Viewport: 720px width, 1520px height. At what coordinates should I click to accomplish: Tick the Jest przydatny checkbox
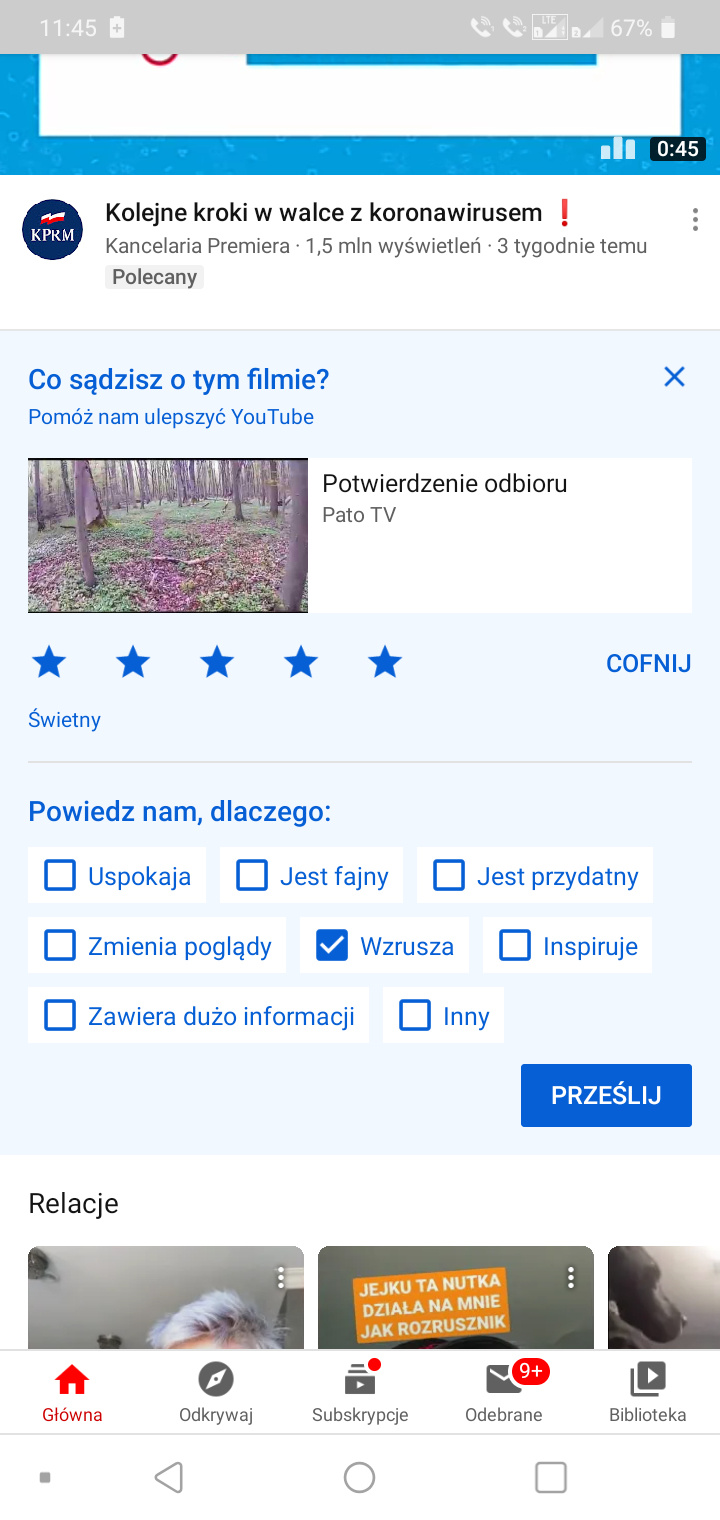(x=449, y=876)
